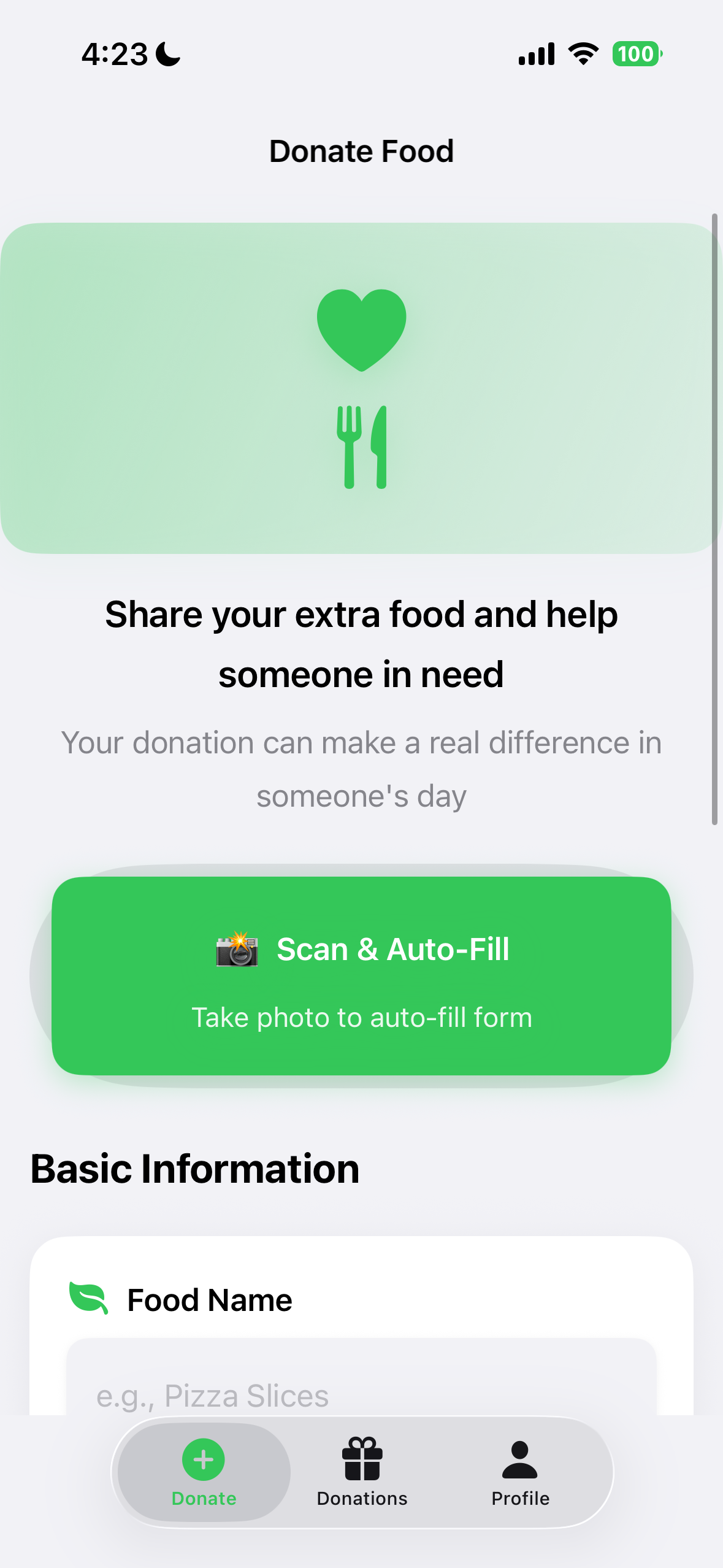Switch to the Donations tab

(x=362, y=1472)
